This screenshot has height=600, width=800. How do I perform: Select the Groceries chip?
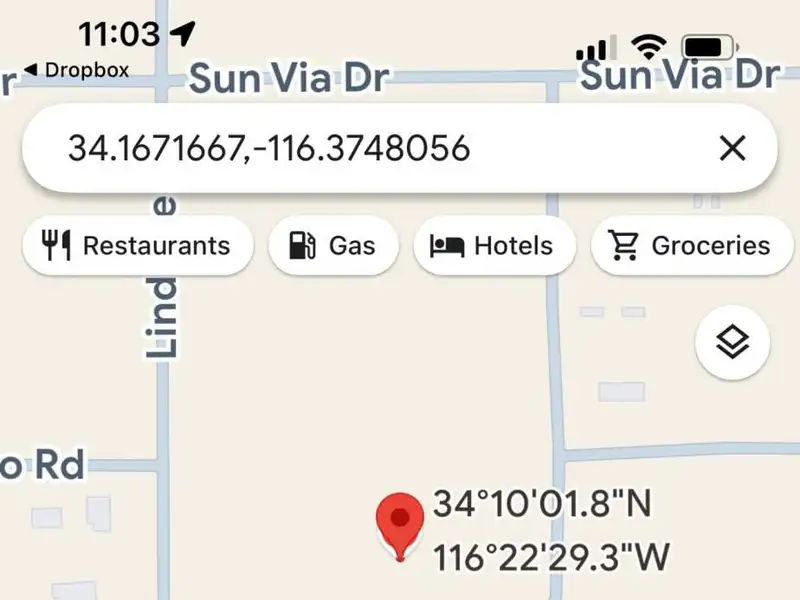(x=691, y=245)
